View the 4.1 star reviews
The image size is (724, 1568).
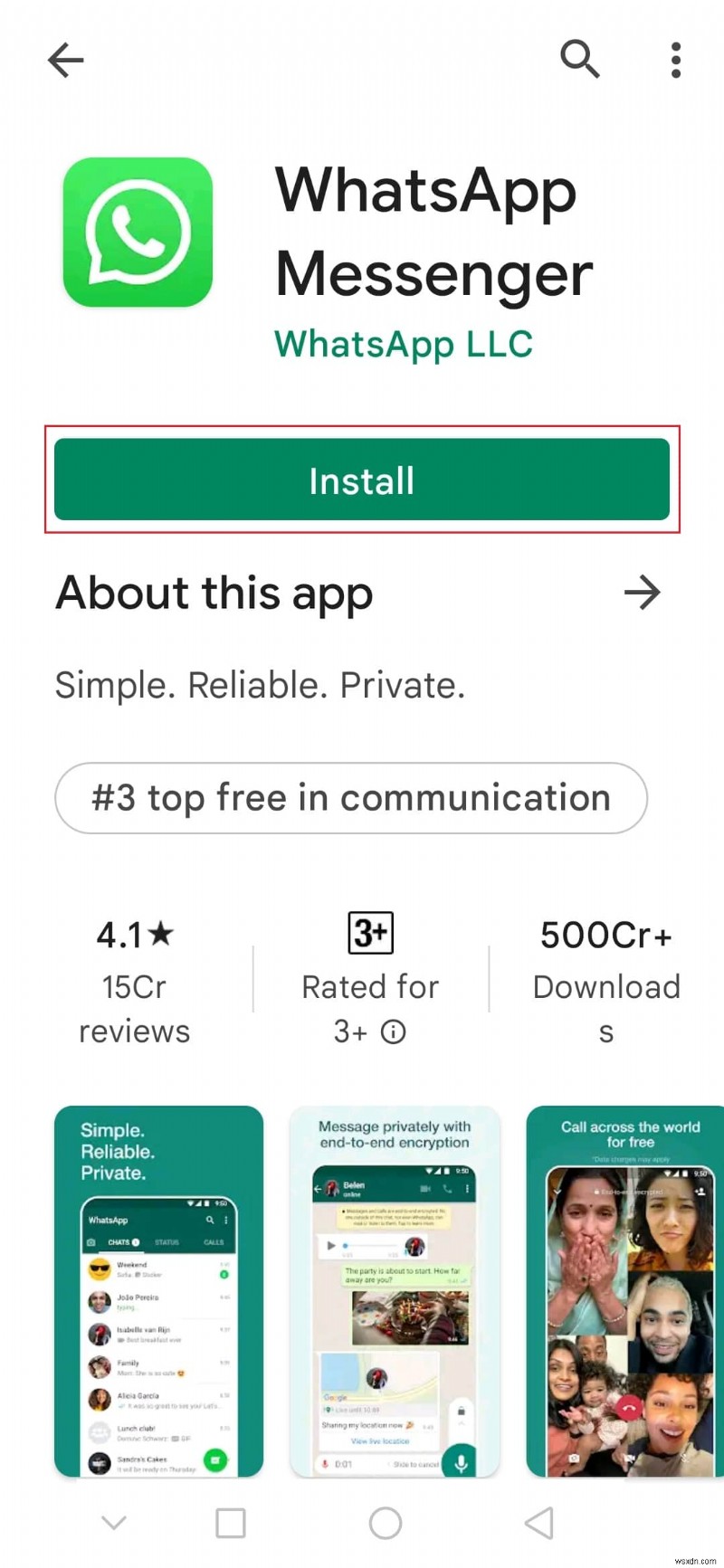[x=135, y=982]
